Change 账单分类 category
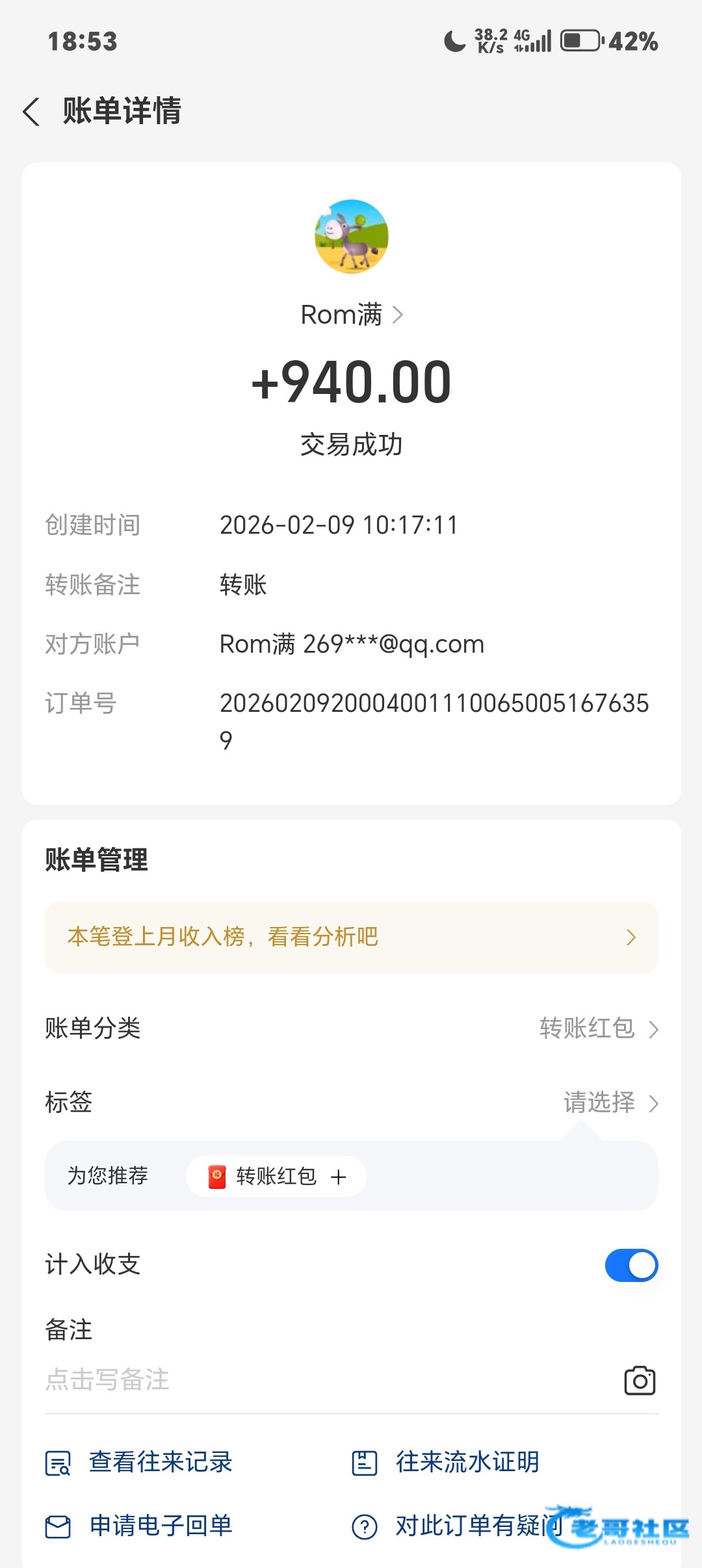The image size is (702, 1568). click(598, 1028)
